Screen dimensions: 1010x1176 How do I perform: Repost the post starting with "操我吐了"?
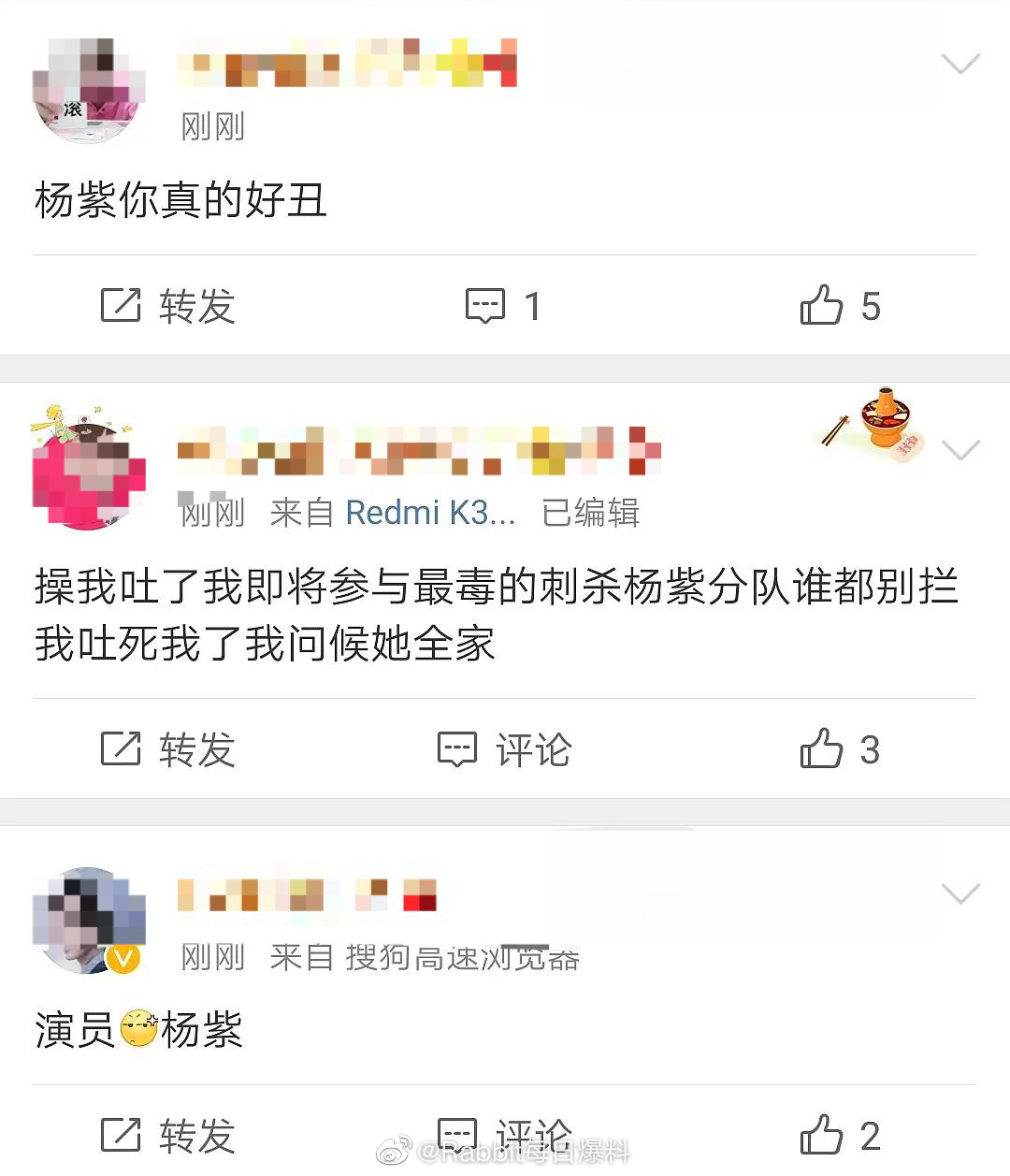(x=167, y=749)
